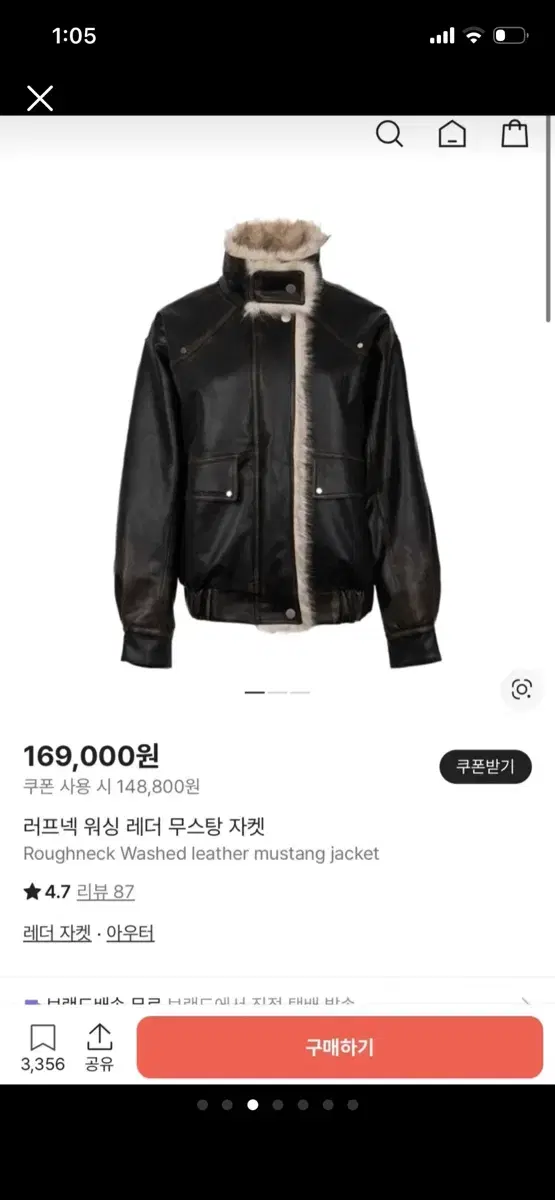The image size is (555, 1200).
Task: Tap the similar-image search icon
Action: point(521,689)
